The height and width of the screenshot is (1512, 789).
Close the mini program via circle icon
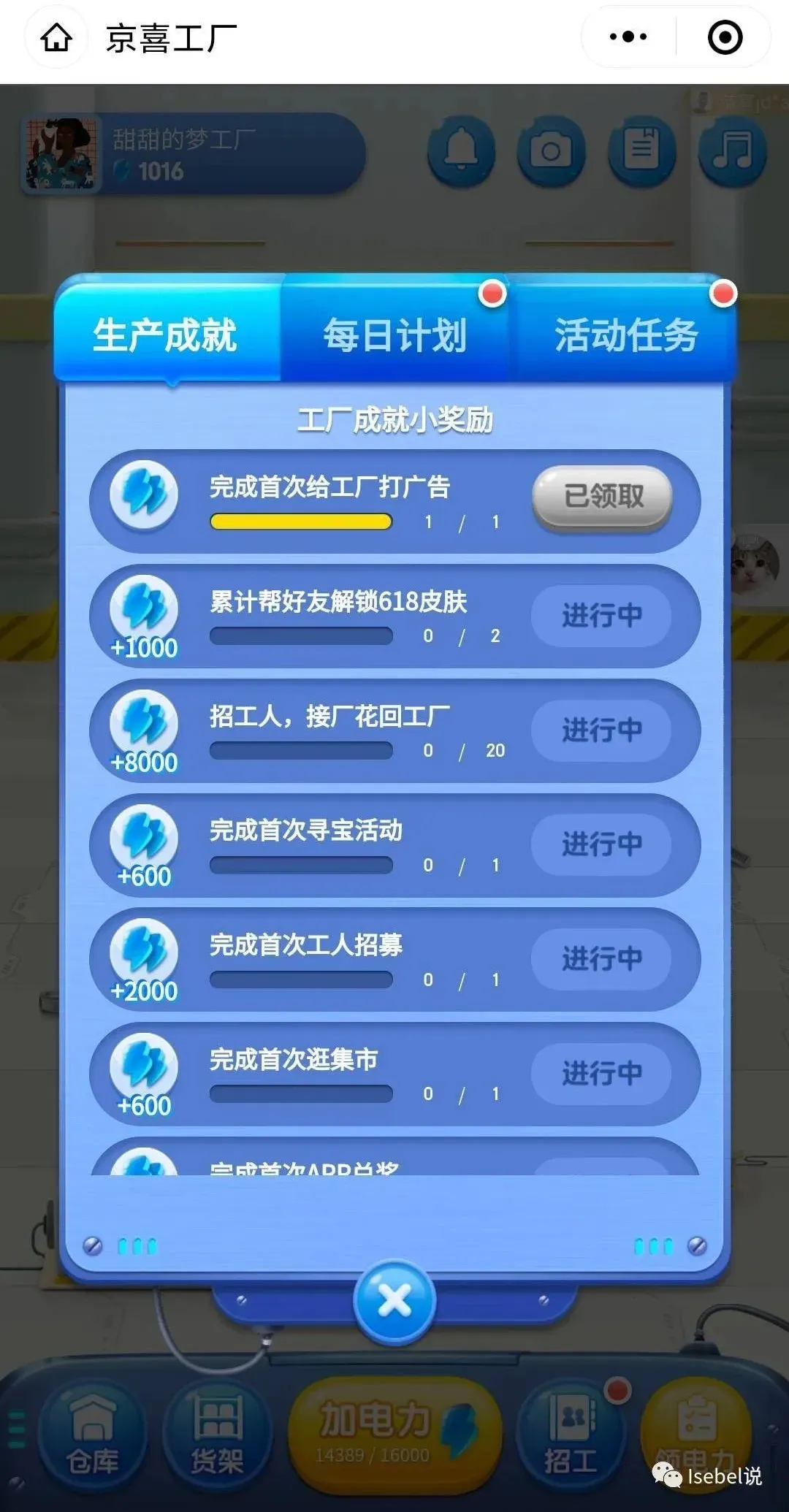pos(725,37)
